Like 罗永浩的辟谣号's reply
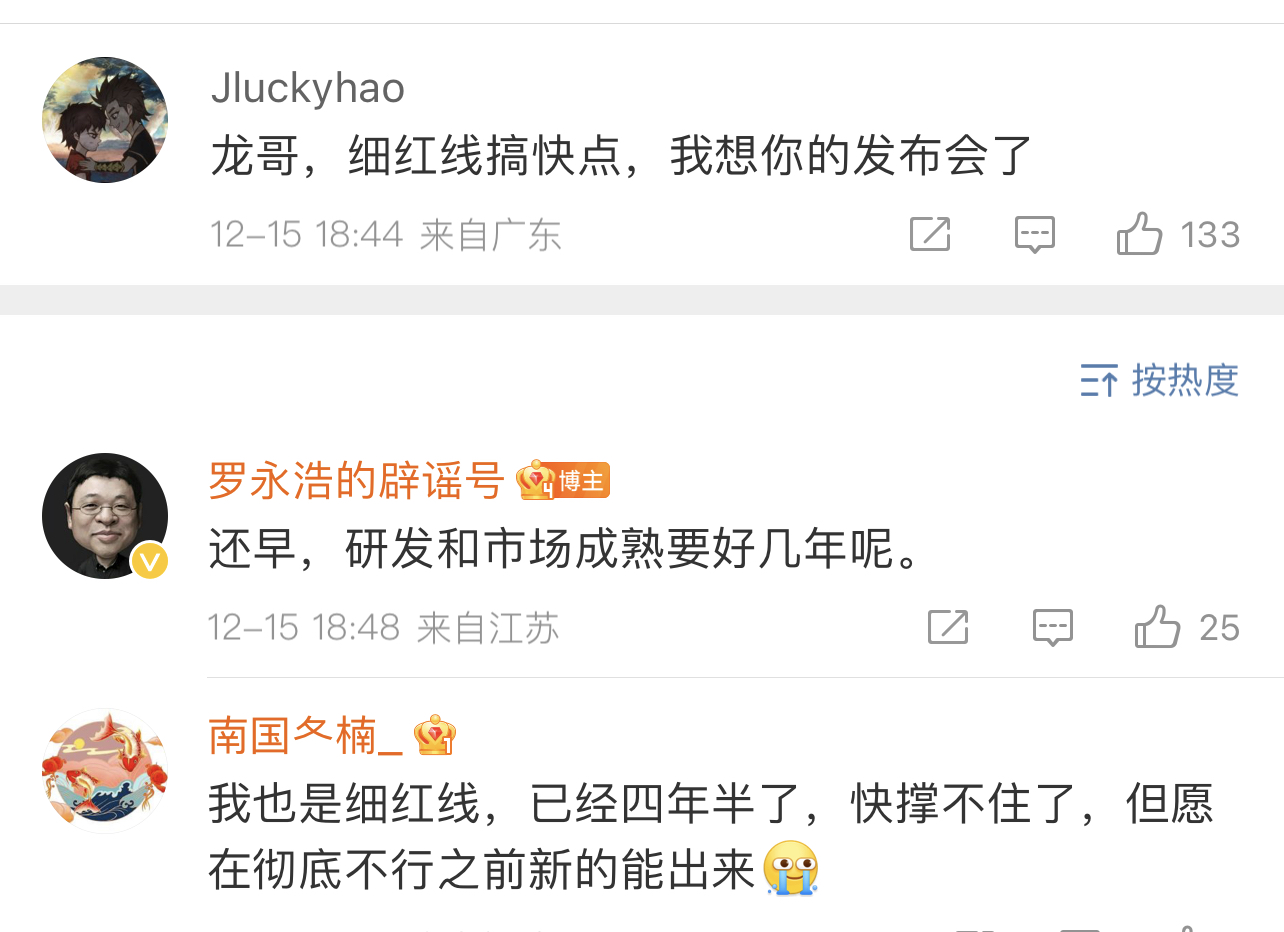 [x=1157, y=628]
